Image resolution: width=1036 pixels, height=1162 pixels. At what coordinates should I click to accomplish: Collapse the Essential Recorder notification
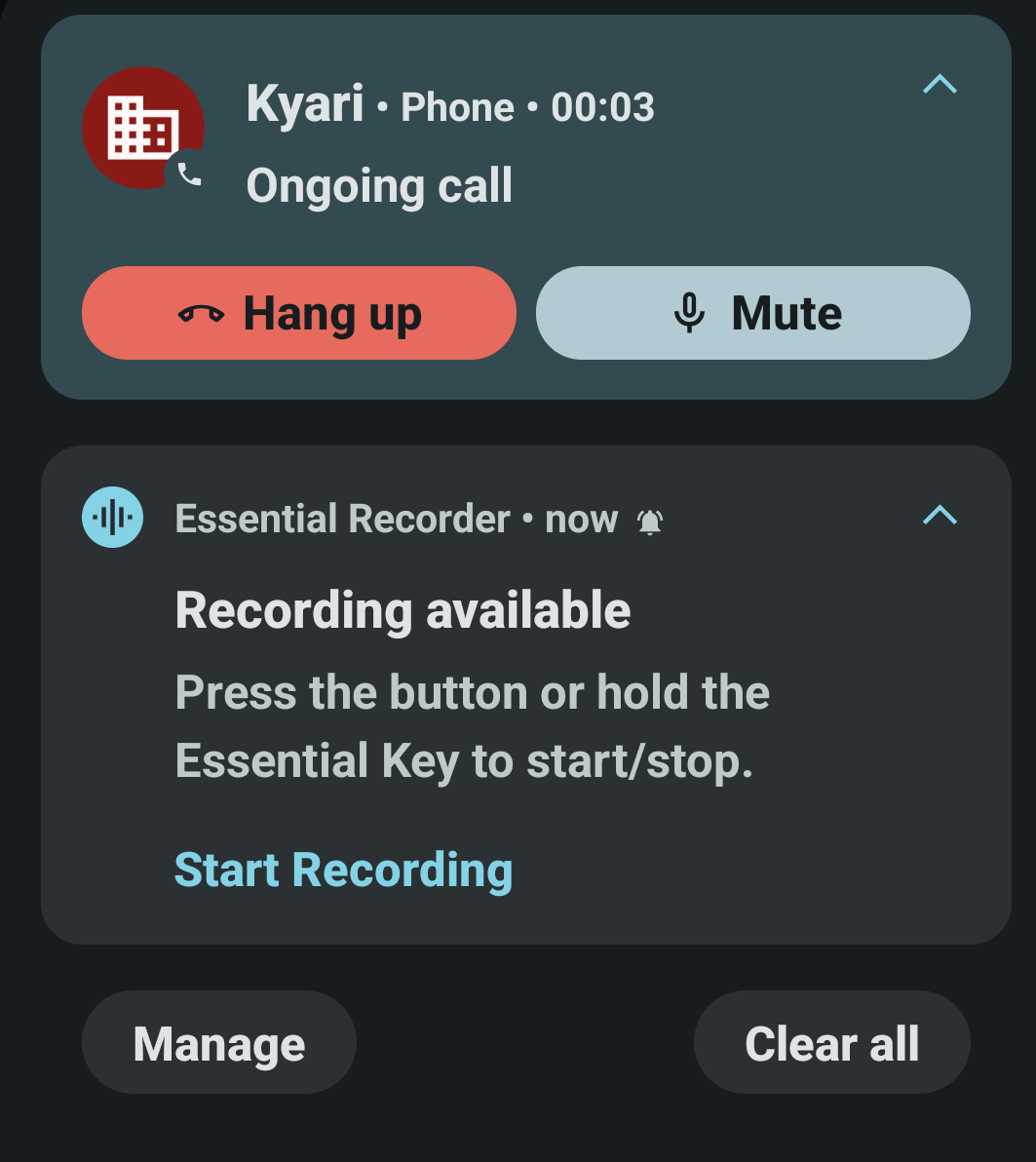coord(940,515)
